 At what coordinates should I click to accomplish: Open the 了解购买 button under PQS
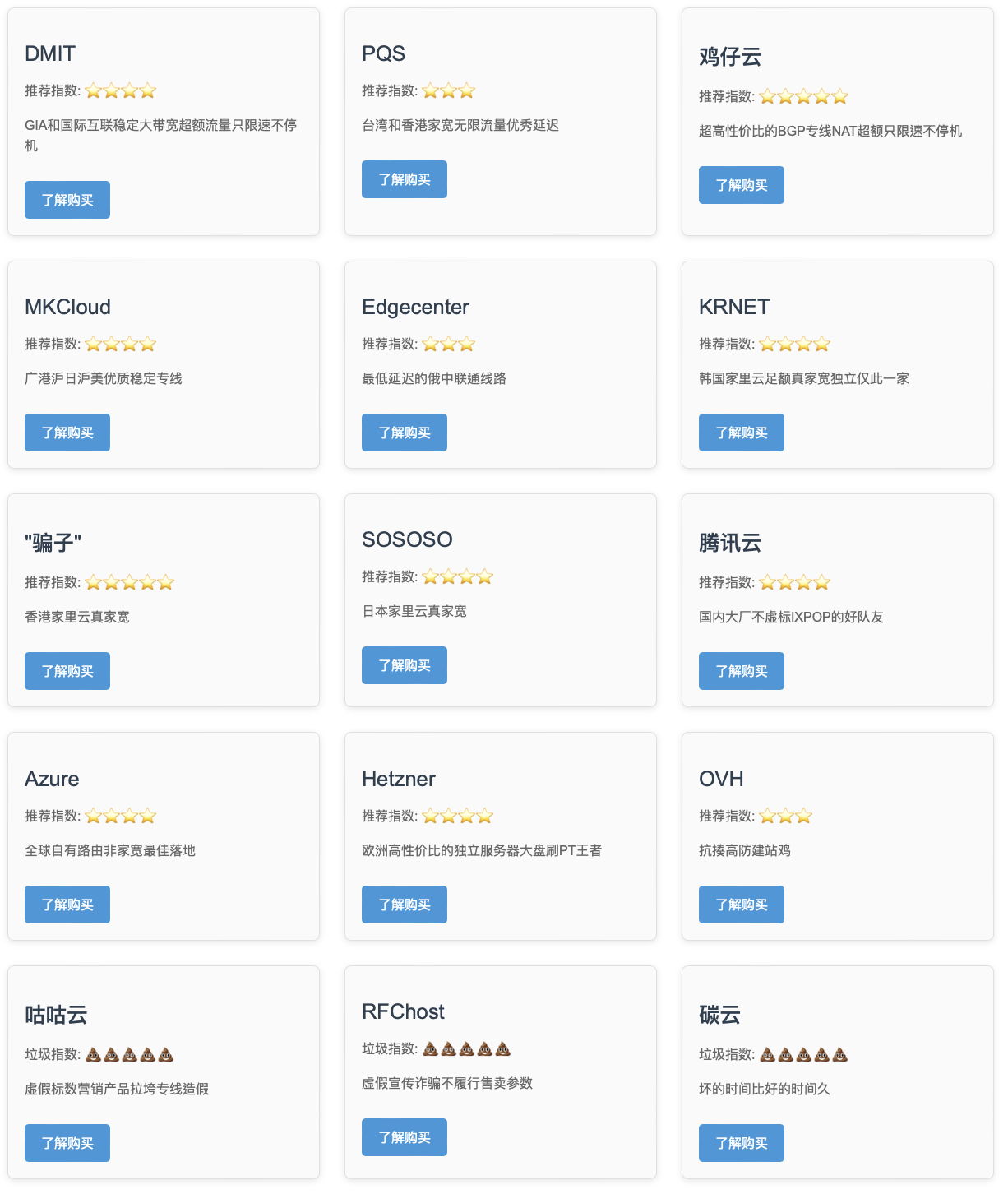click(x=405, y=179)
